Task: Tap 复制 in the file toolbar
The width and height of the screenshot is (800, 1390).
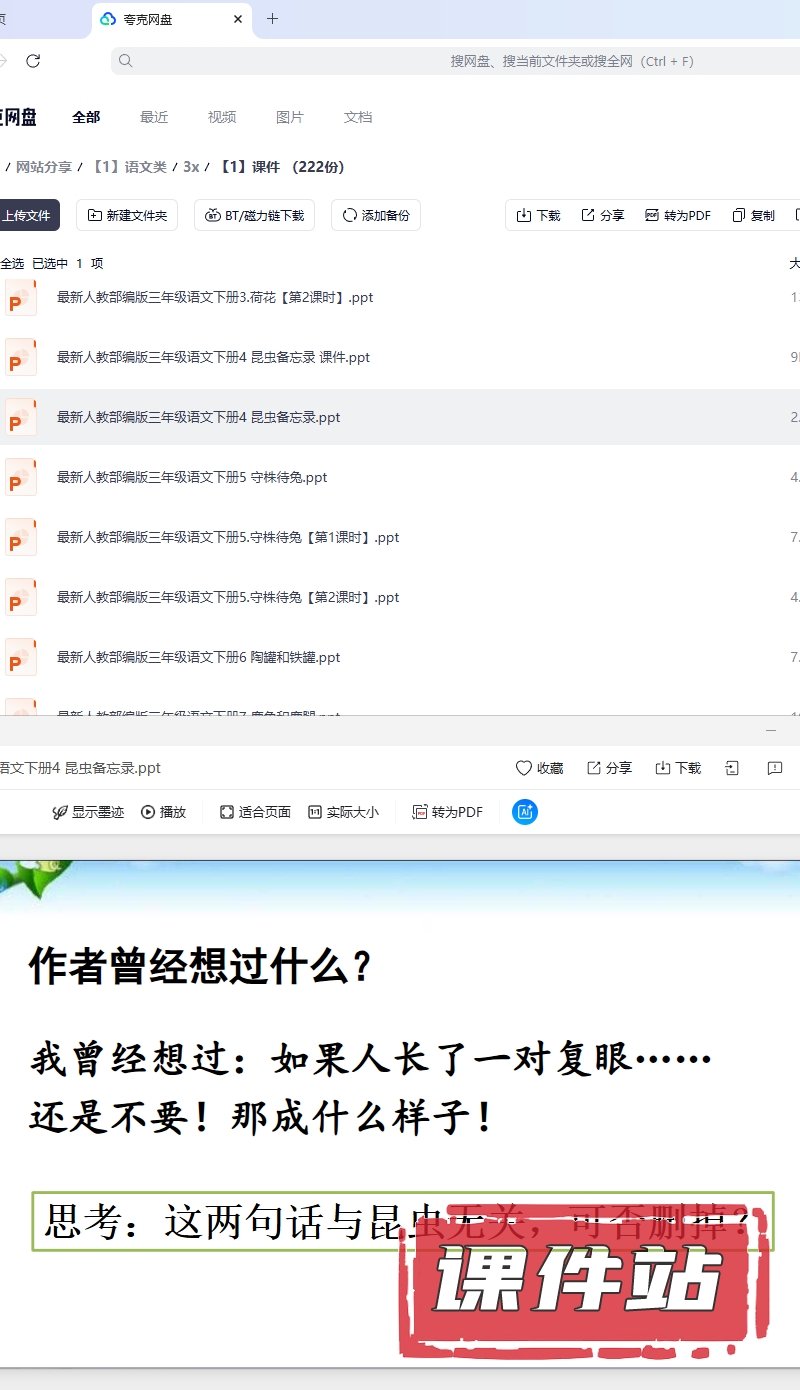Action: 753,215
